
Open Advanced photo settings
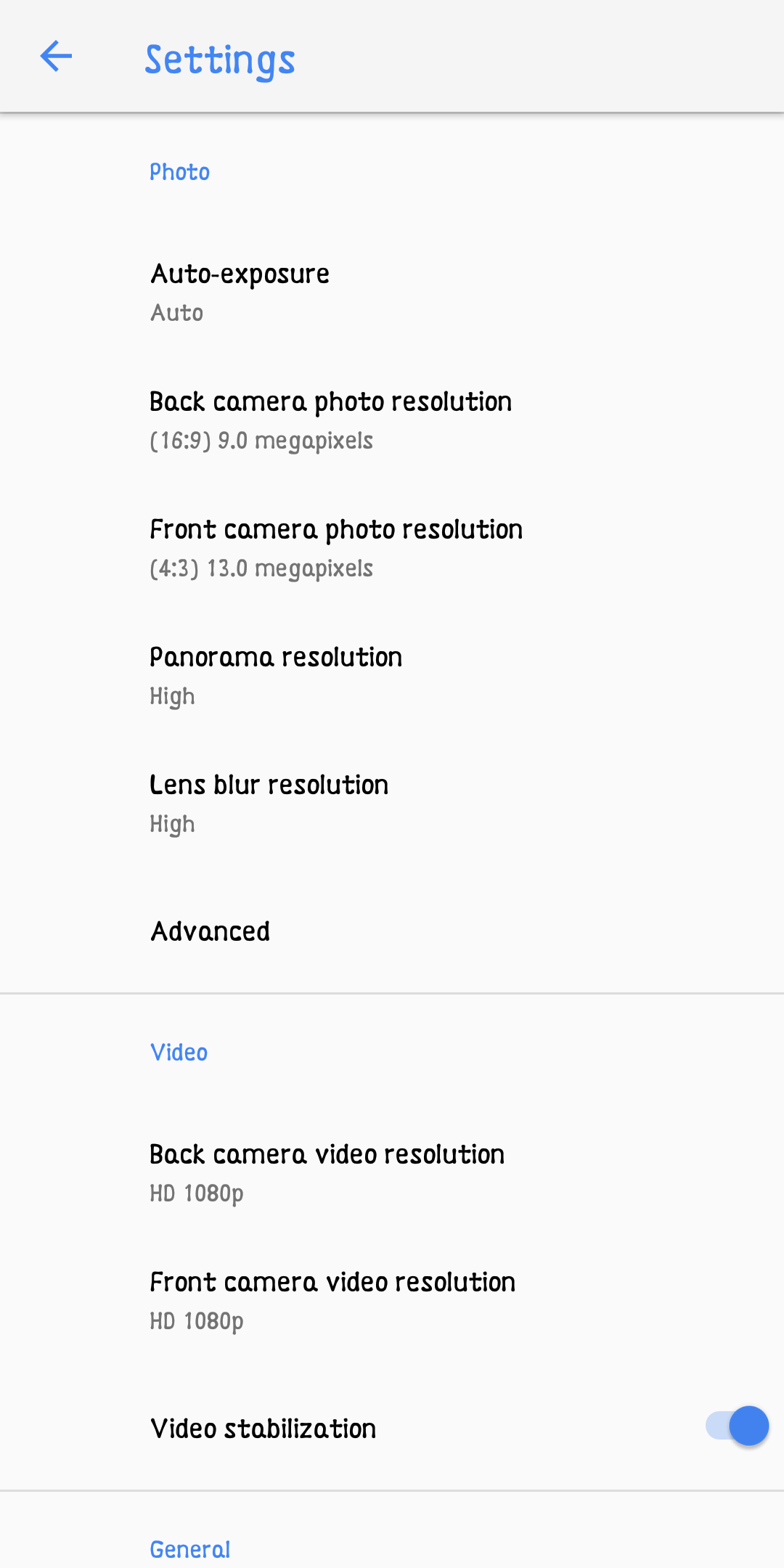pos(392,931)
